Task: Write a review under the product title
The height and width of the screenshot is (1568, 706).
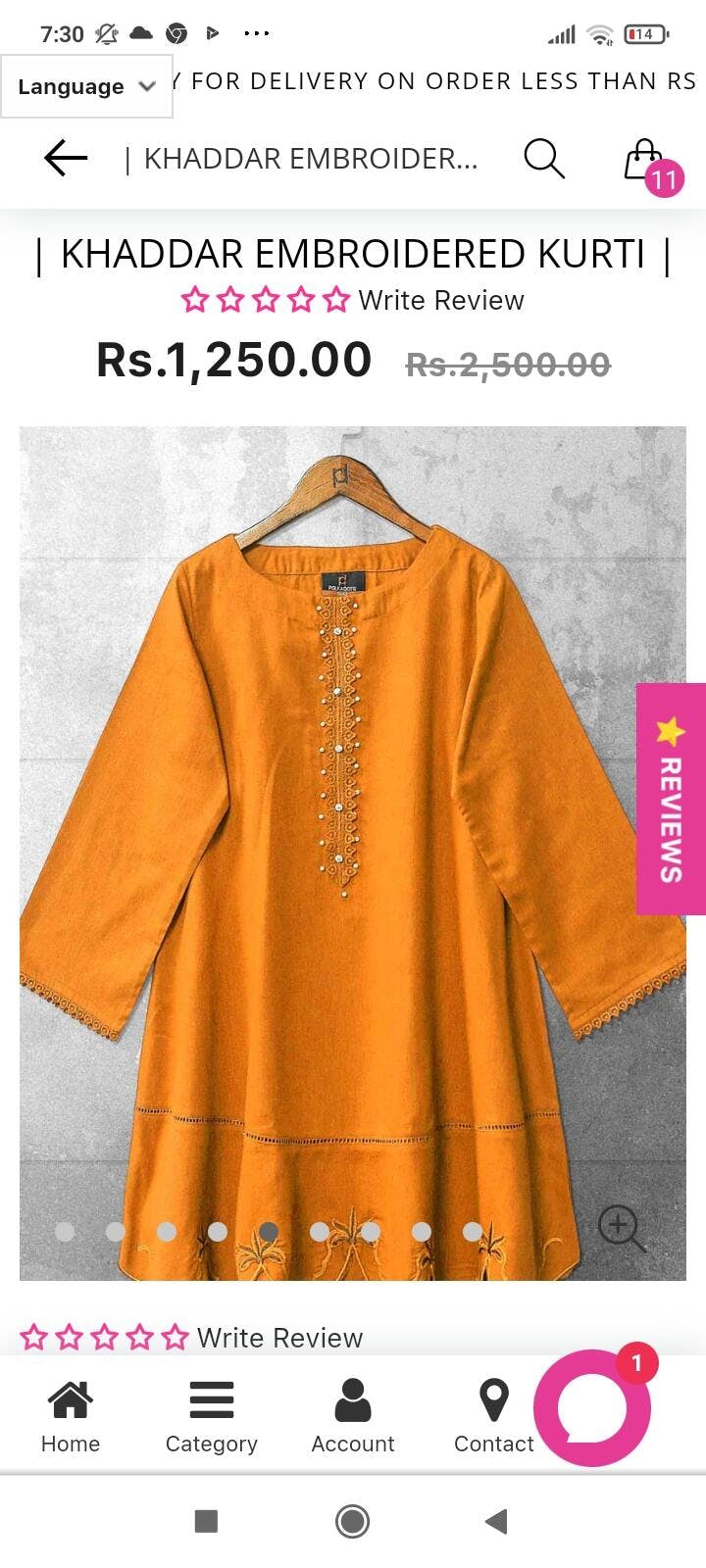Action: pos(440,300)
